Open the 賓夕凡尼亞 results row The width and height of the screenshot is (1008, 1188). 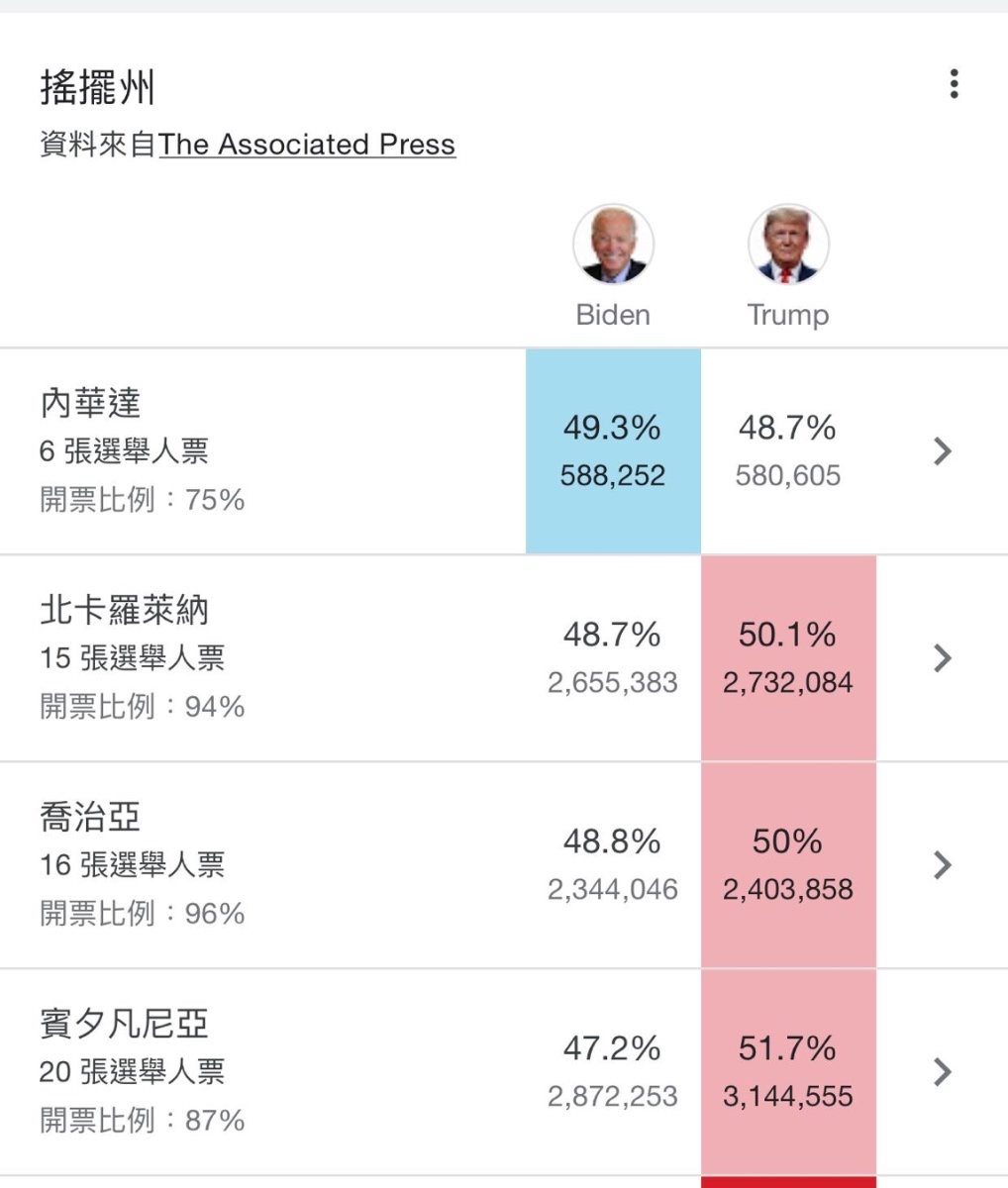point(504,1072)
